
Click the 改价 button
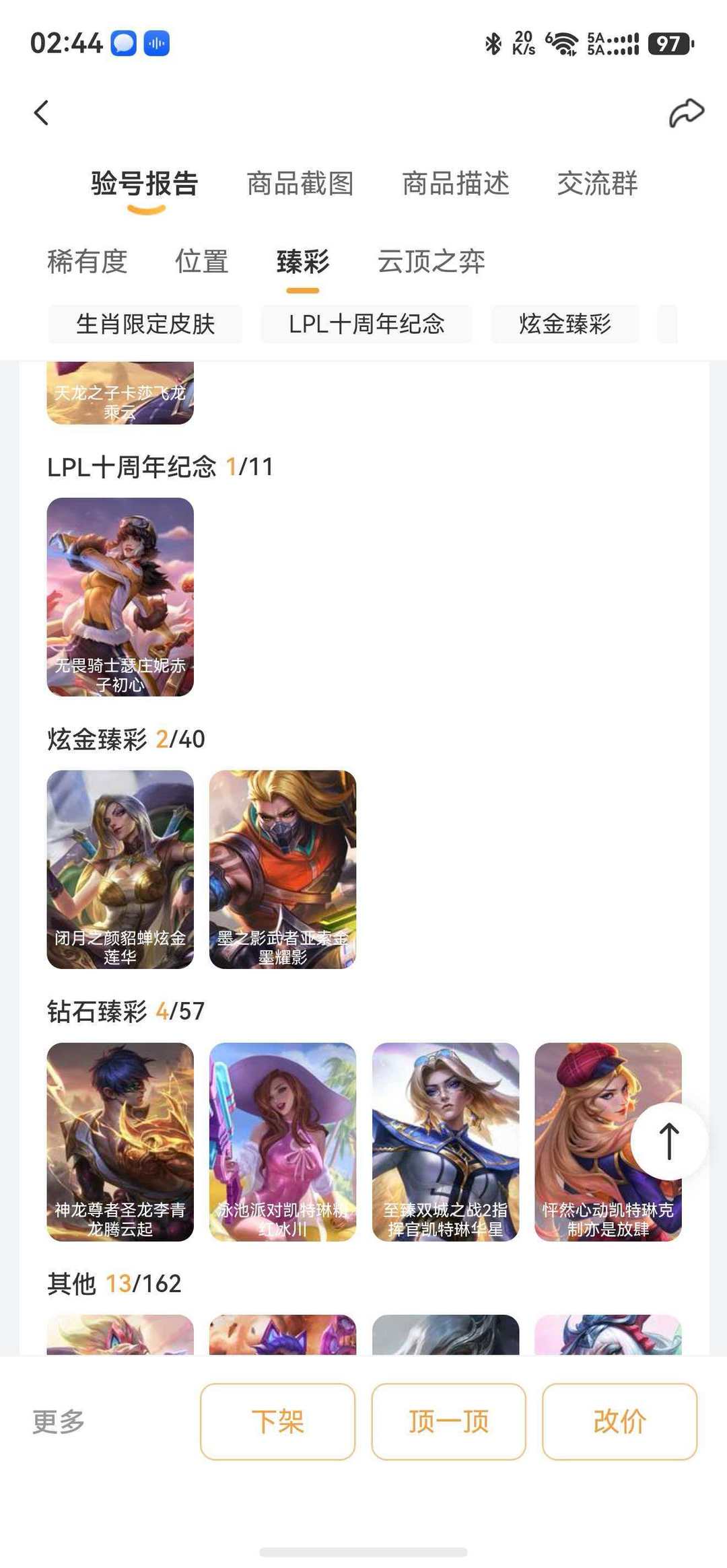(x=618, y=1421)
